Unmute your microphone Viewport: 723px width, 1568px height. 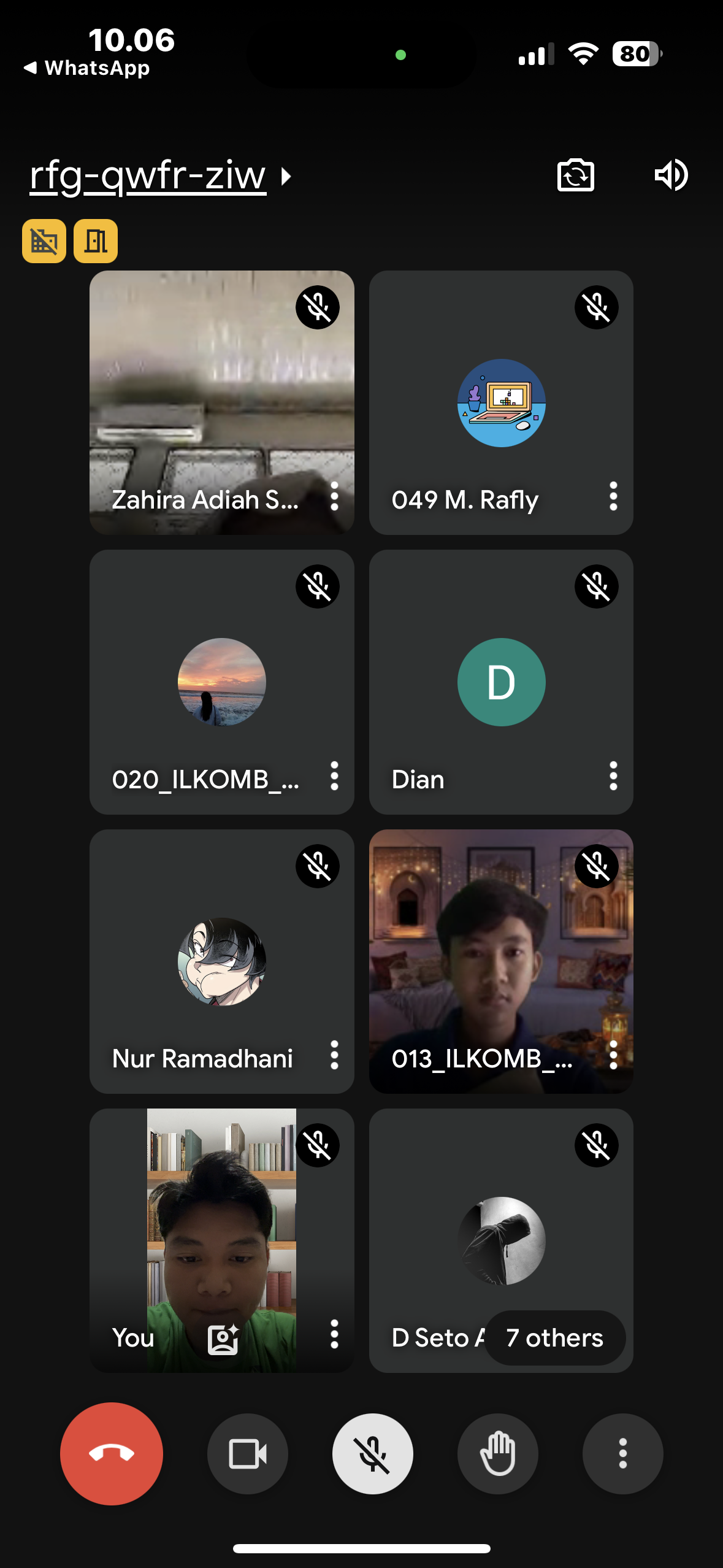(x=372, y=1453)
